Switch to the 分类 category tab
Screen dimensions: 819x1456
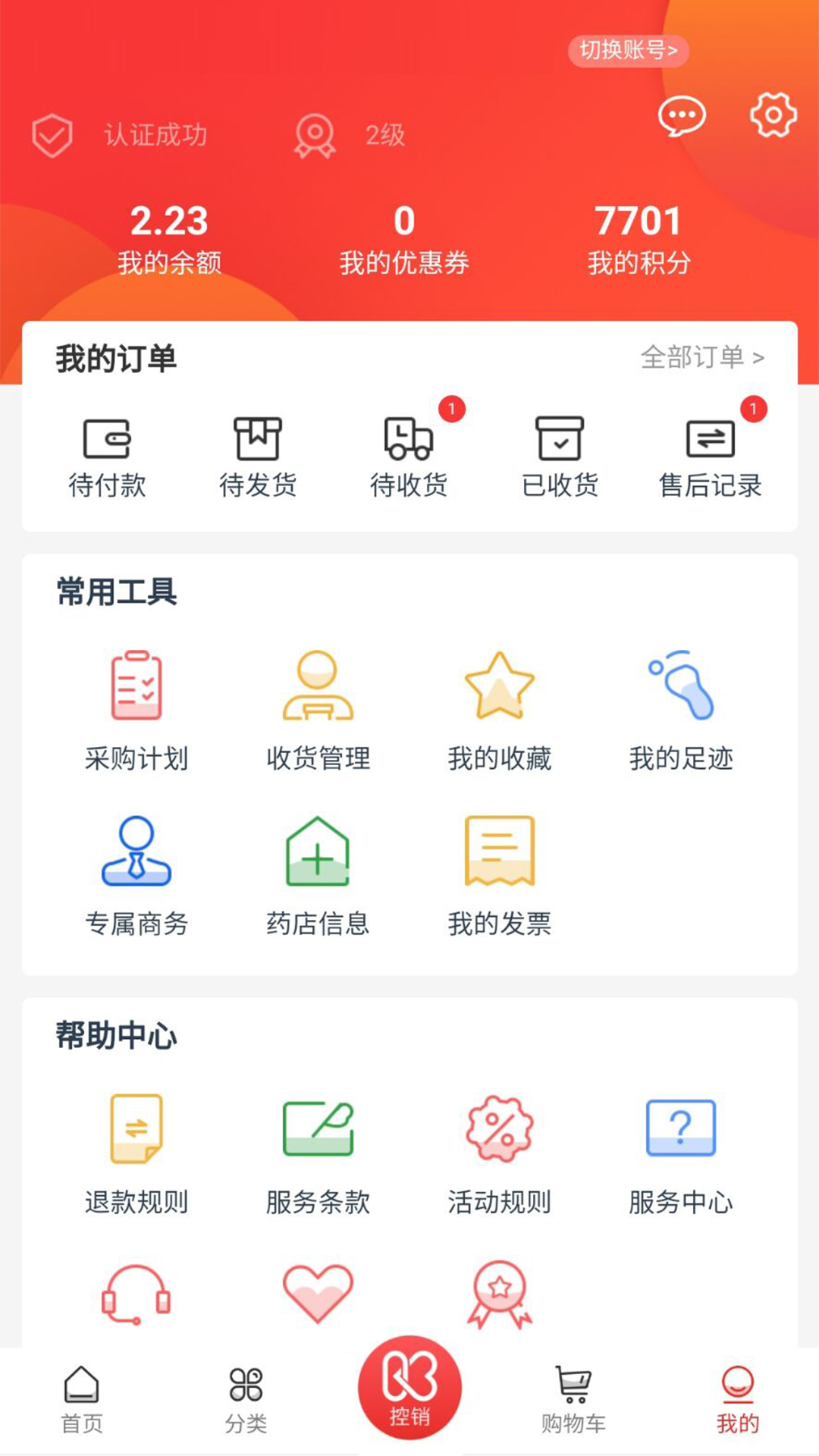pyautogui.click(x=246, y=1399)
